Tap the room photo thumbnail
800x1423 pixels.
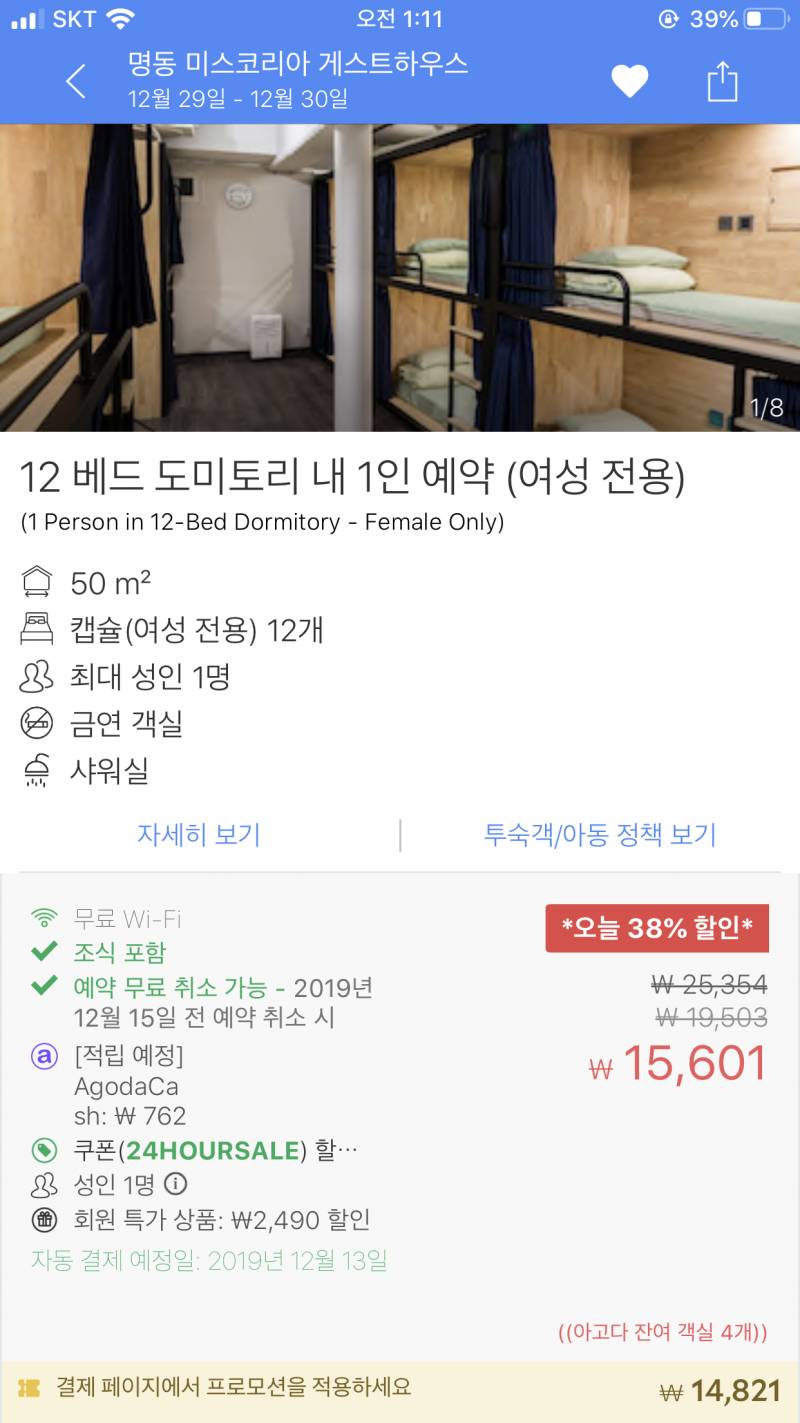pos(400,275)
